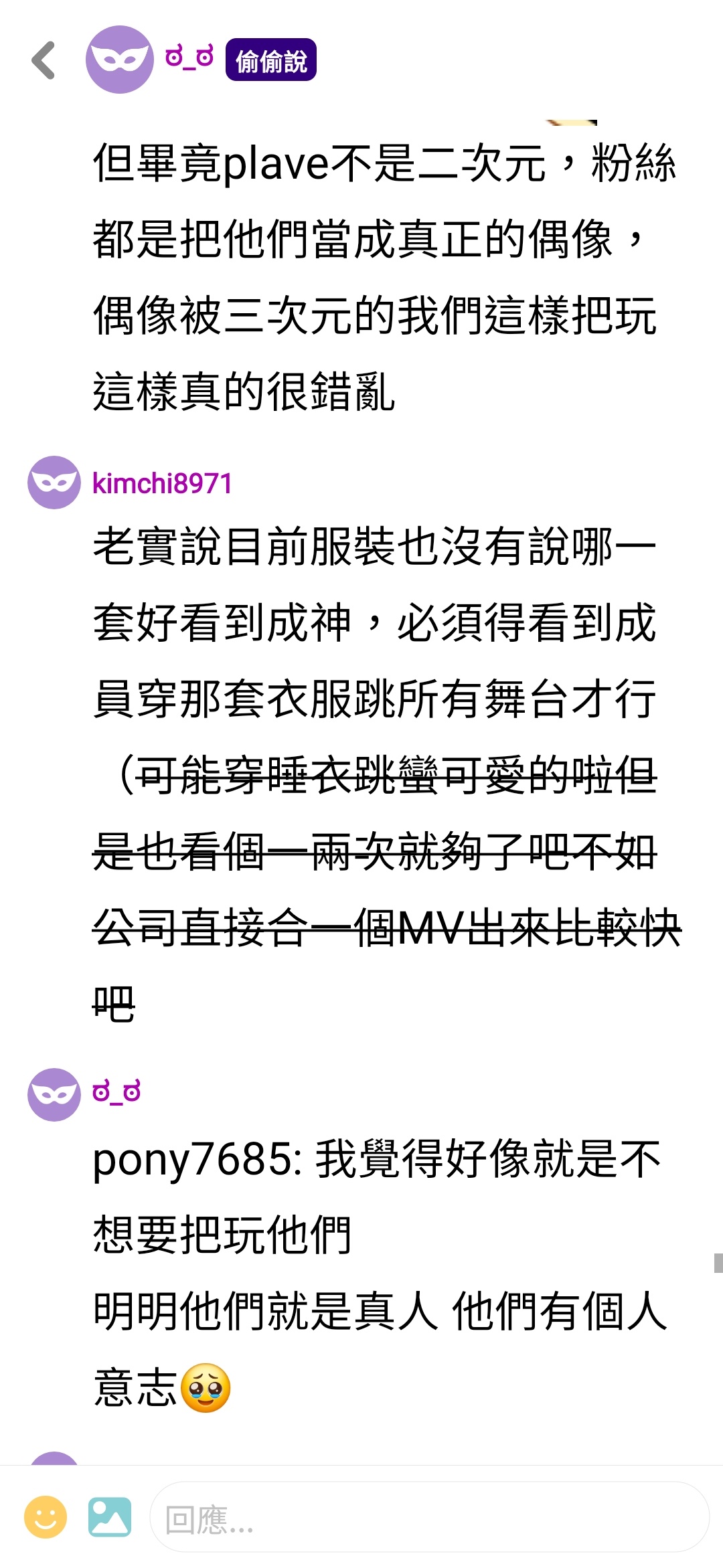Go back using the top-left arrow
The width and height of the screenshot is (723, 1568).
point(44,60)
